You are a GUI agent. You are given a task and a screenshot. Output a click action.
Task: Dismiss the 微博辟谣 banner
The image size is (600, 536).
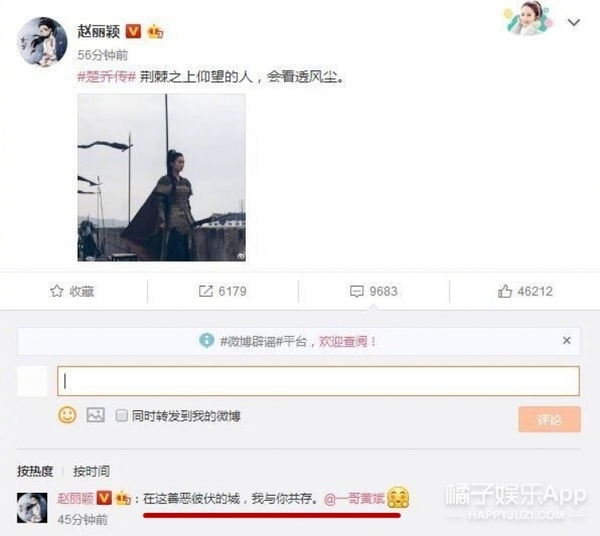(x=566, y=341)
